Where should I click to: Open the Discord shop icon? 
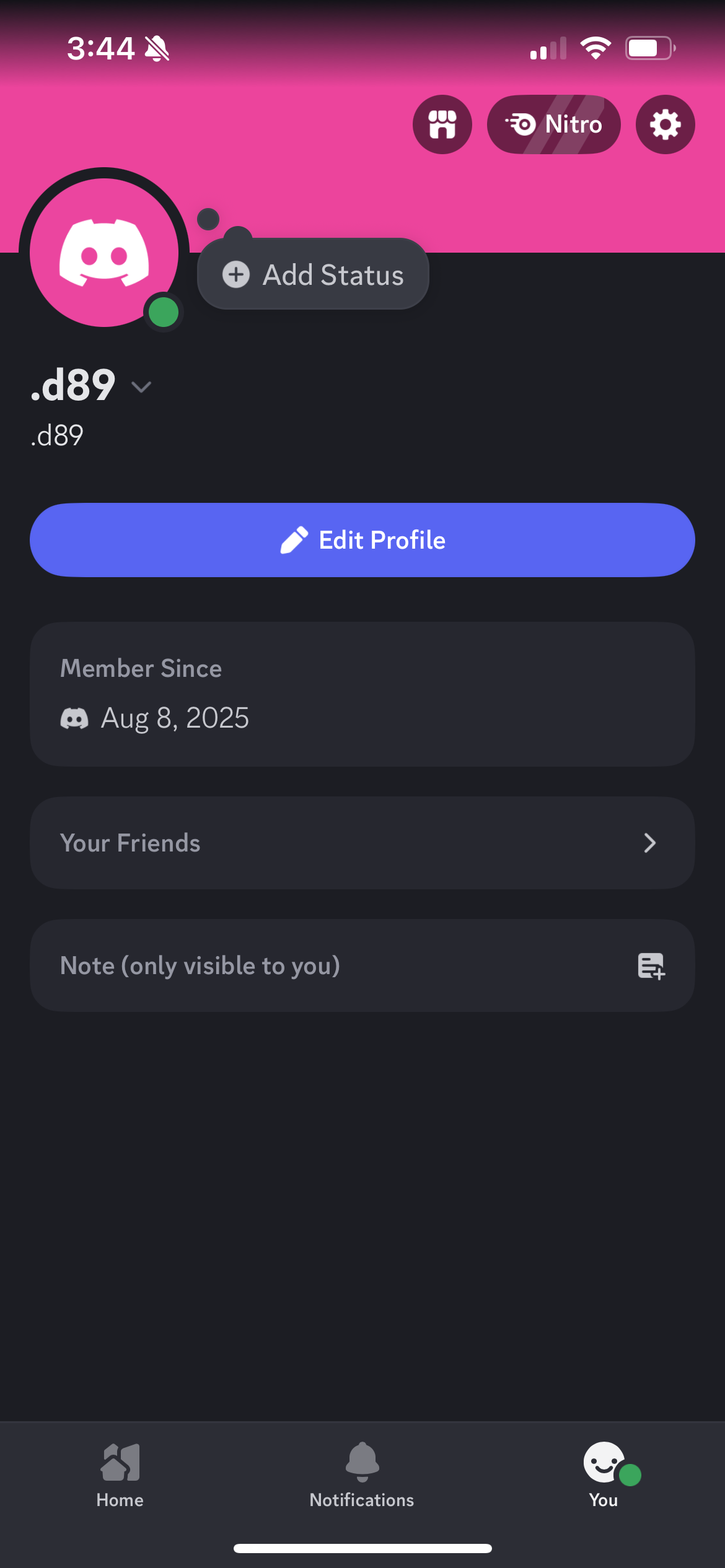tap(442, 124)
